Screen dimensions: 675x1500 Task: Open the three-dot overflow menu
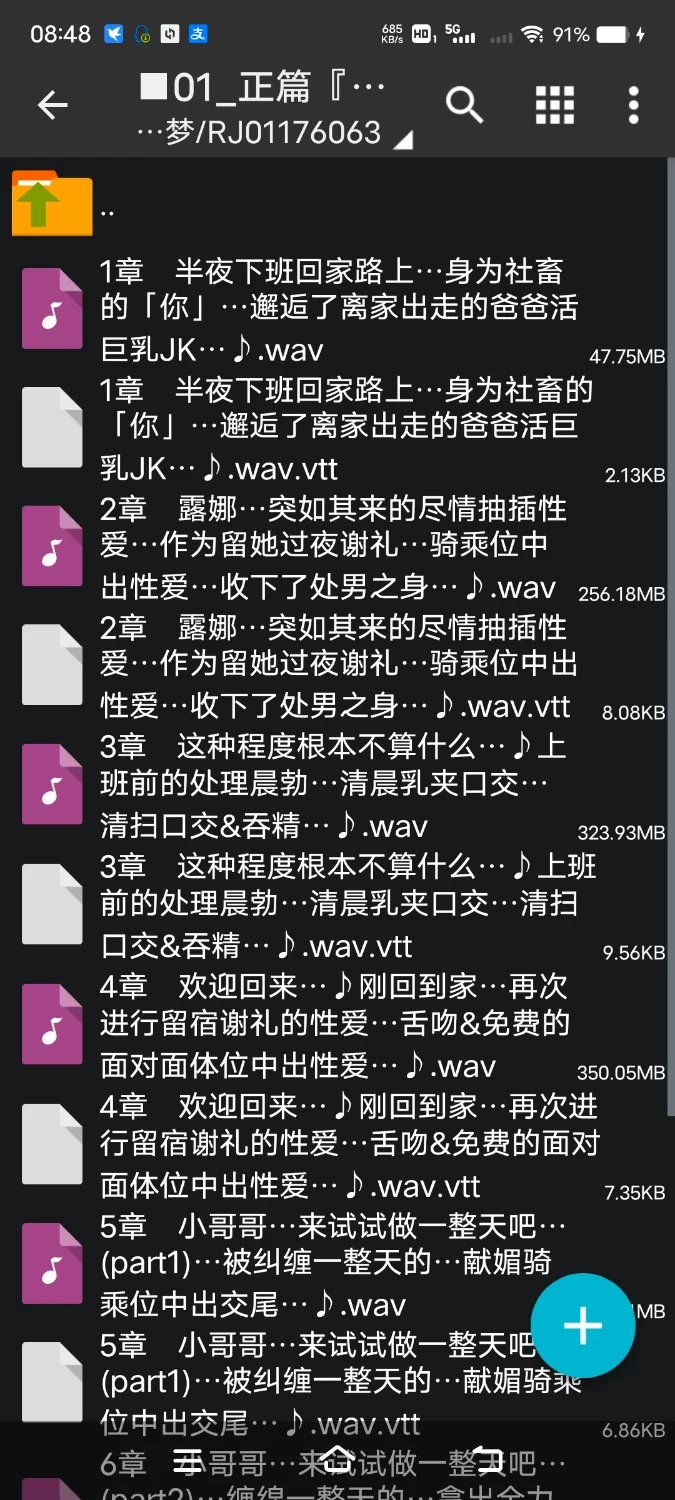(633, 105)
